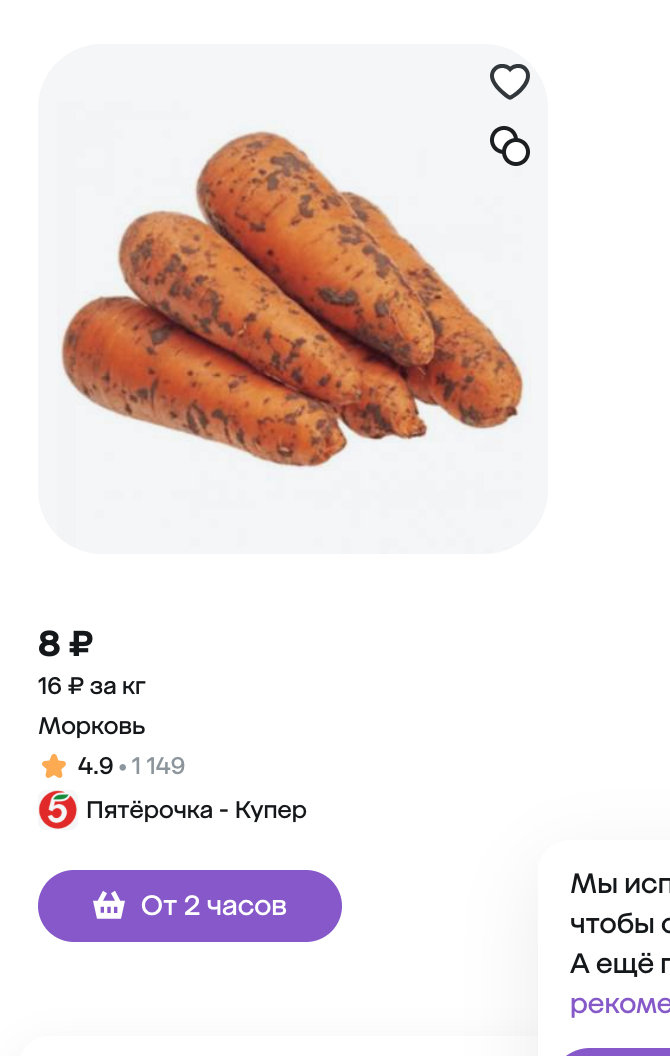
Task: Add carrots to favorites with heart icon
Action: 509,82
